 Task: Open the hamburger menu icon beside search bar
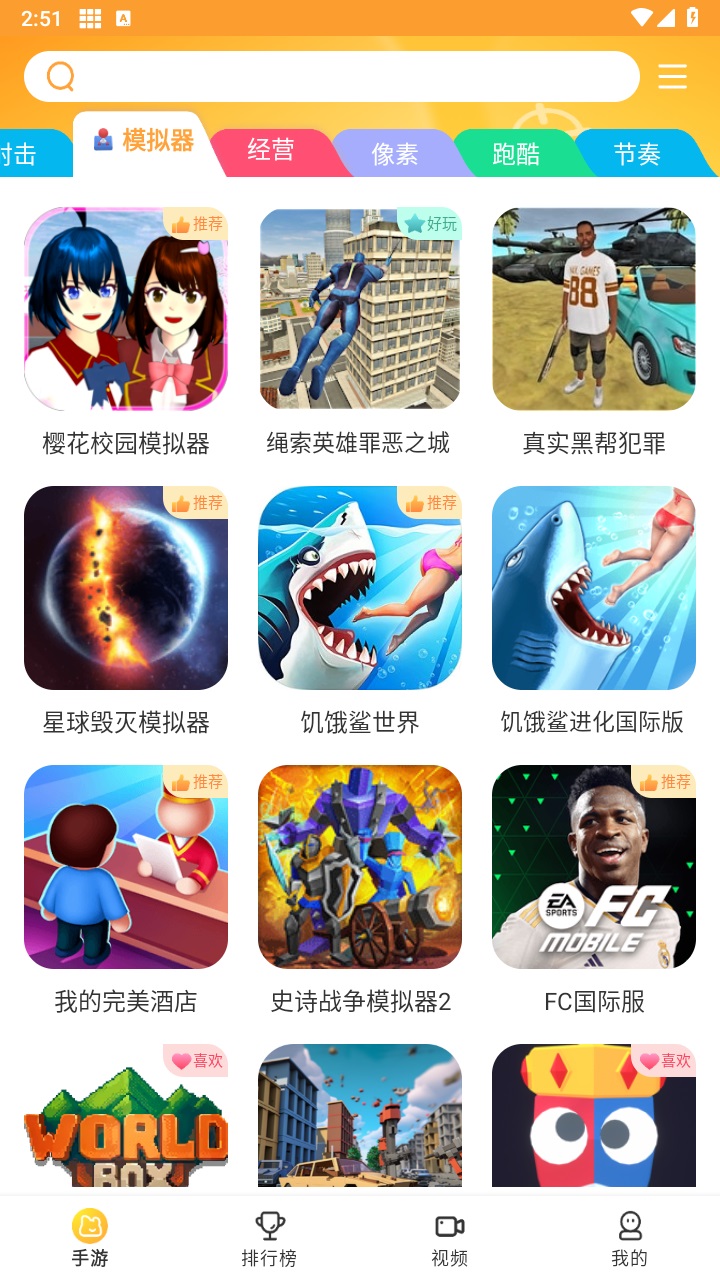coord(672,76)
